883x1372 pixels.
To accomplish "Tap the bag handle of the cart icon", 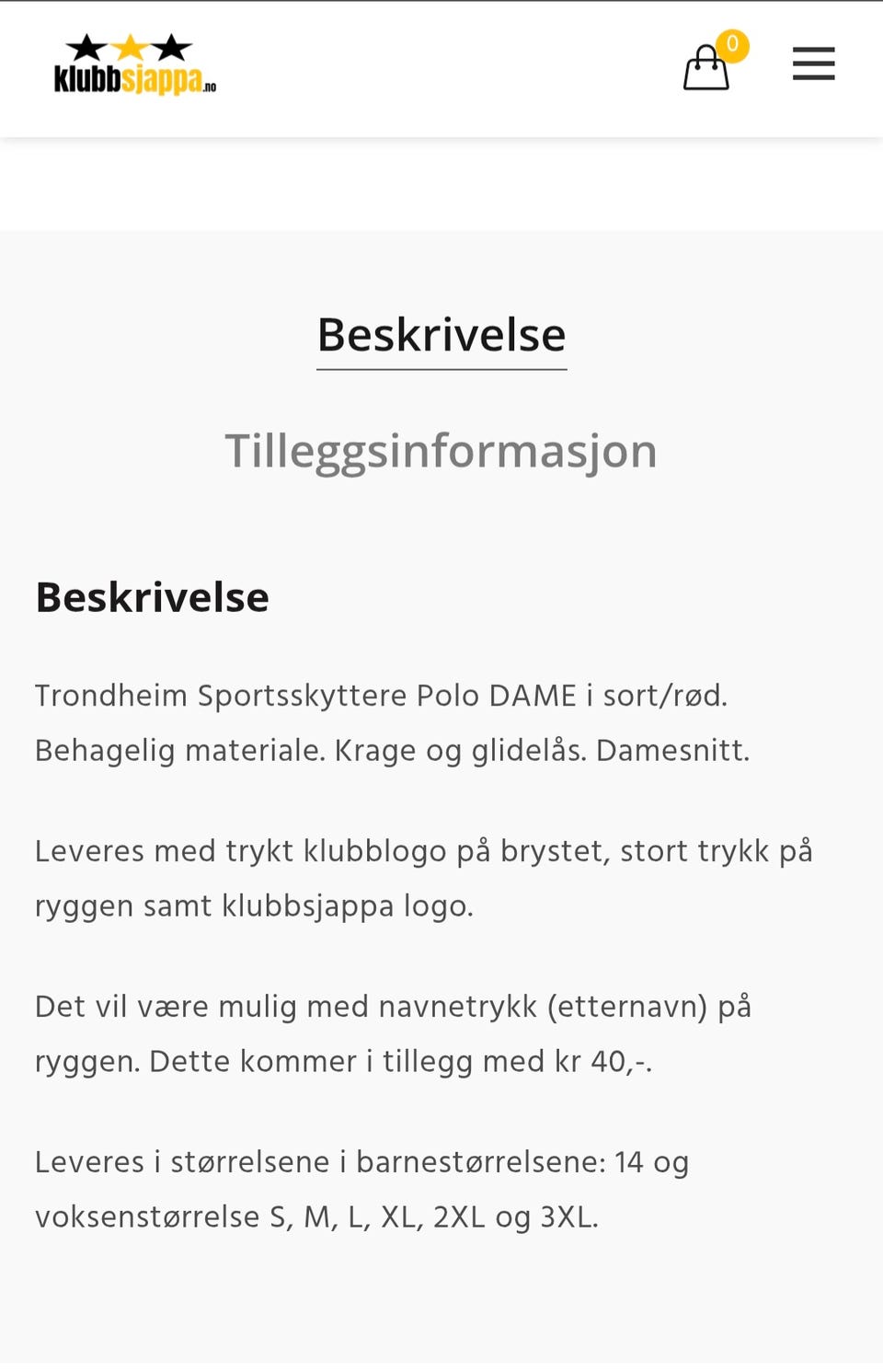I will click(x=706, y=55).
